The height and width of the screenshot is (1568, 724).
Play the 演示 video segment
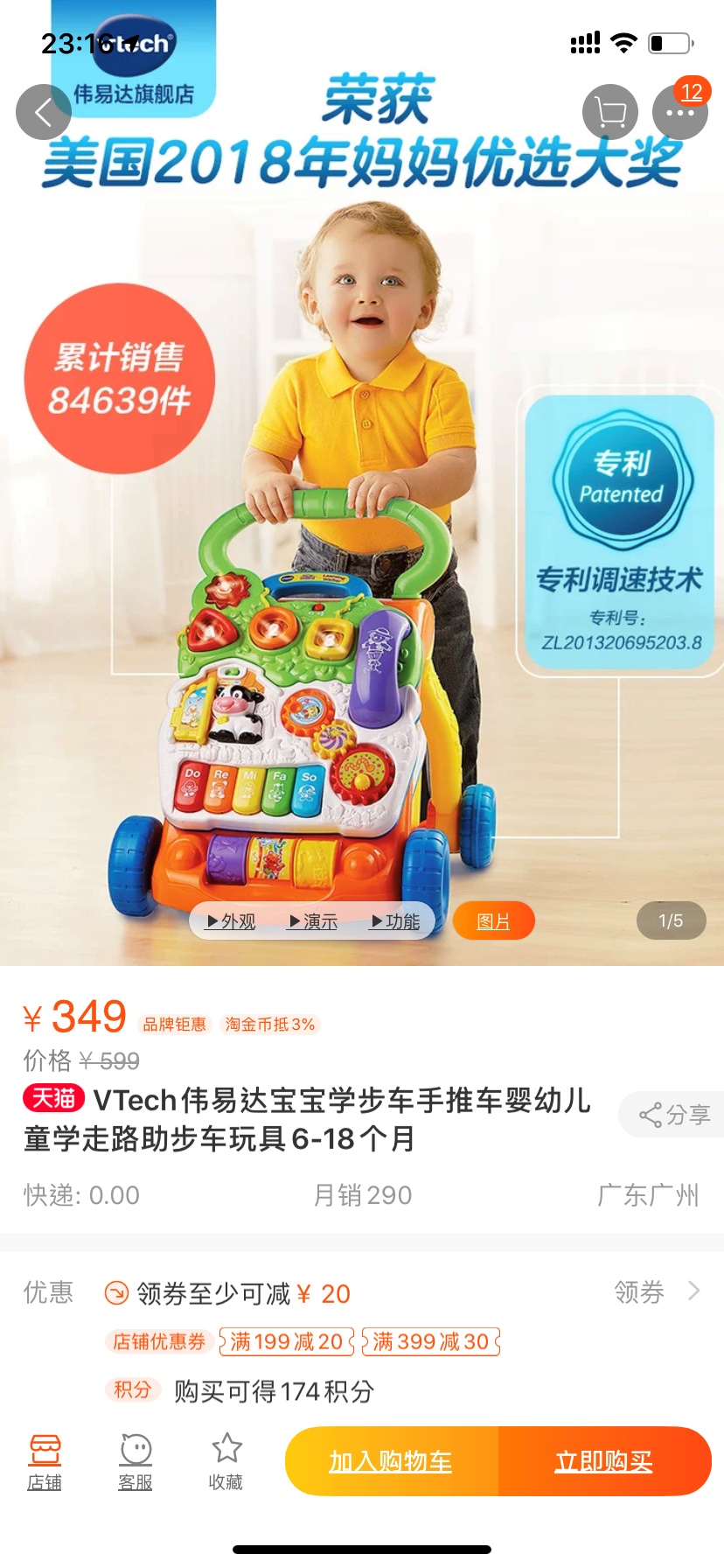(x=313, y=921)
